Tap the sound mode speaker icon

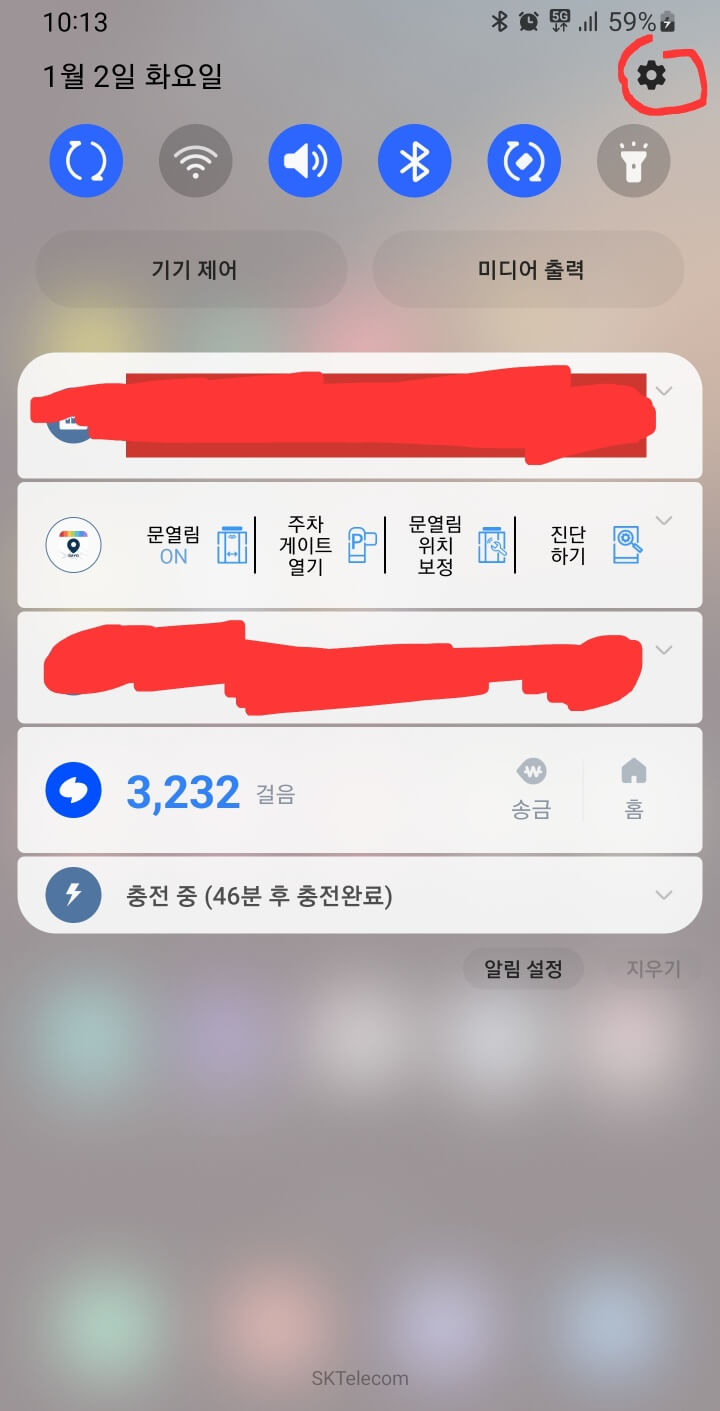pyautogui.click(x=305, y=160)
